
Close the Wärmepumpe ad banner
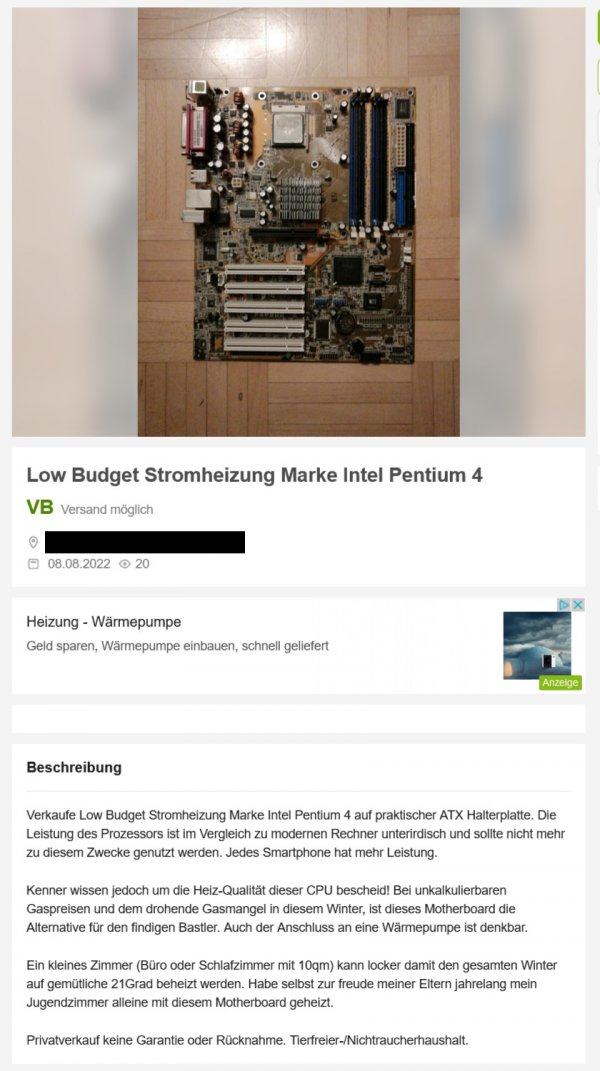coord(578,605)
